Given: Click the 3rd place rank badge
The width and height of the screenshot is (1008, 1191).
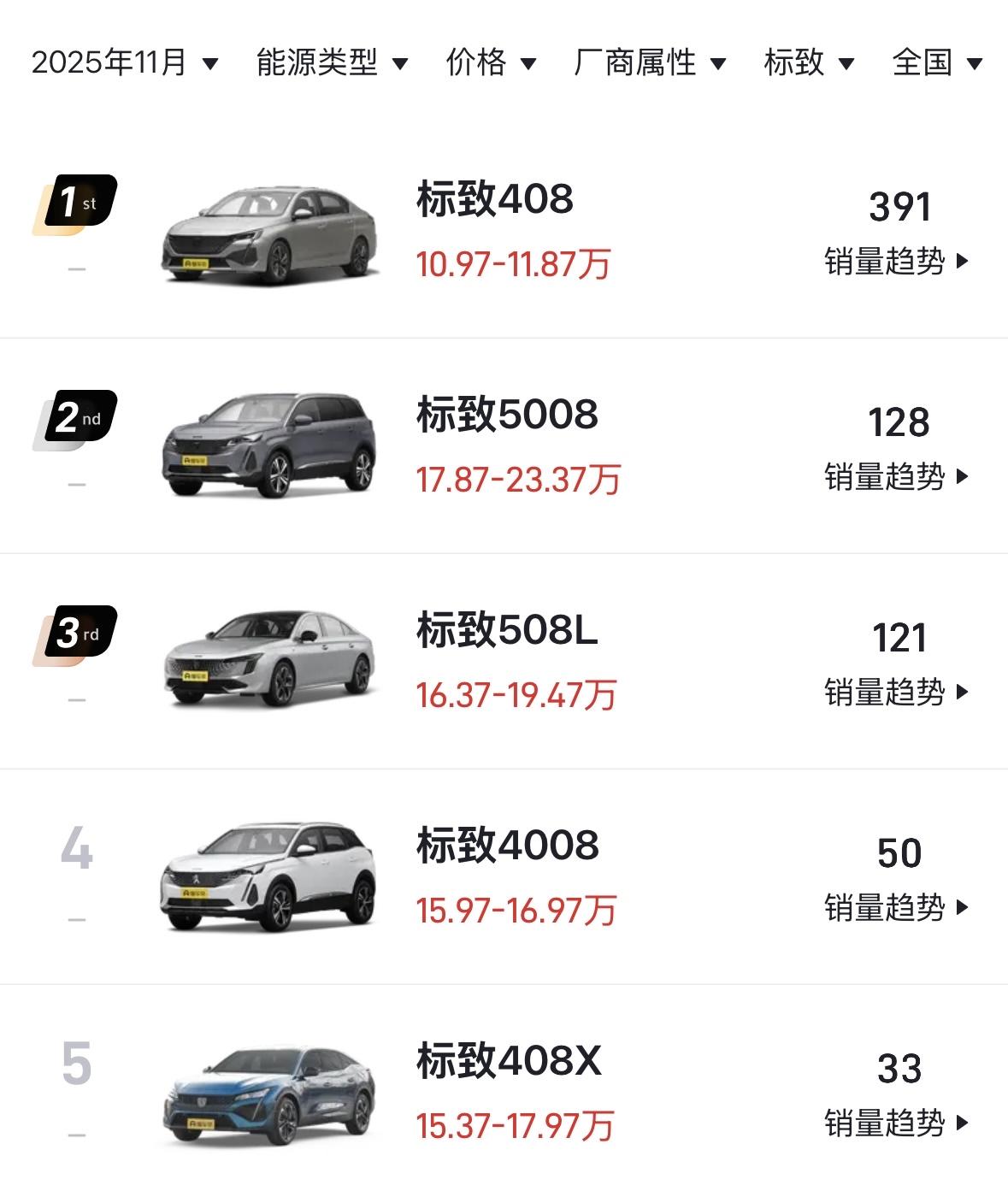Looking at the screenshot, I should (x=78, y=633).
